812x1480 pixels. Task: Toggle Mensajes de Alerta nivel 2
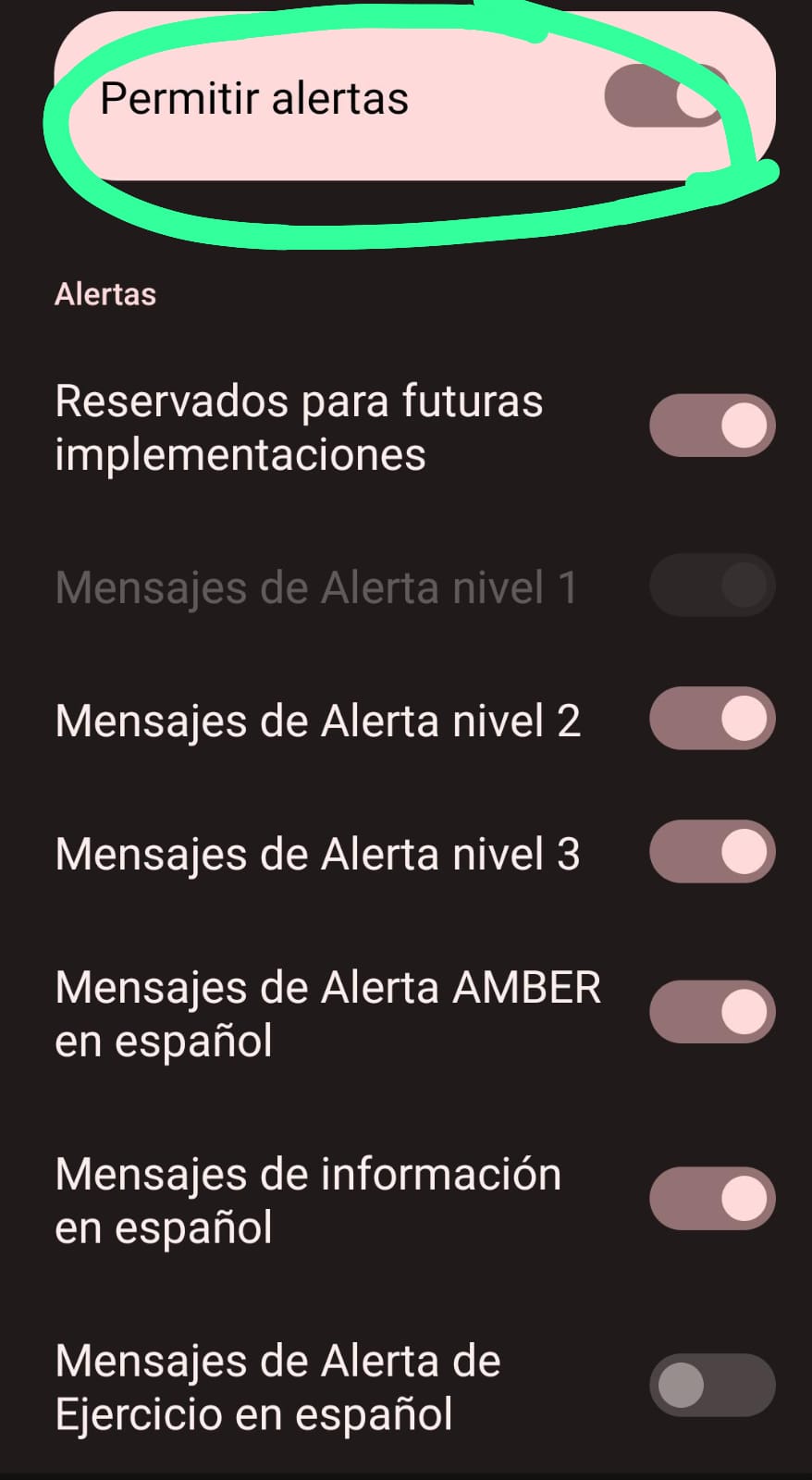712,719
